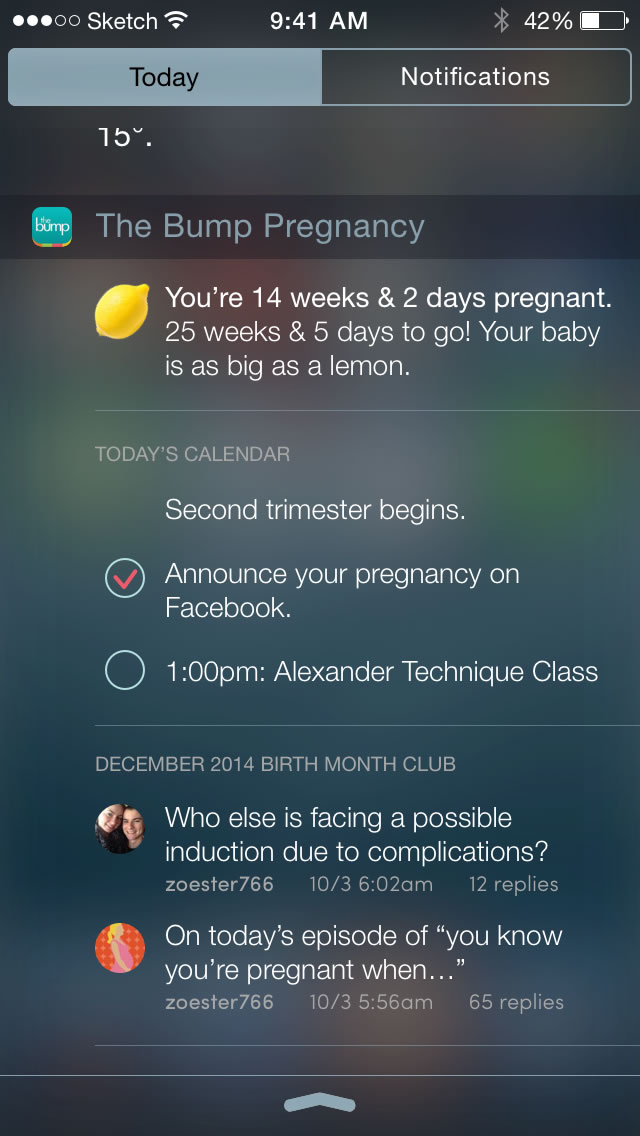Open the "you know you're pregnant when" thread

[363, 952]
